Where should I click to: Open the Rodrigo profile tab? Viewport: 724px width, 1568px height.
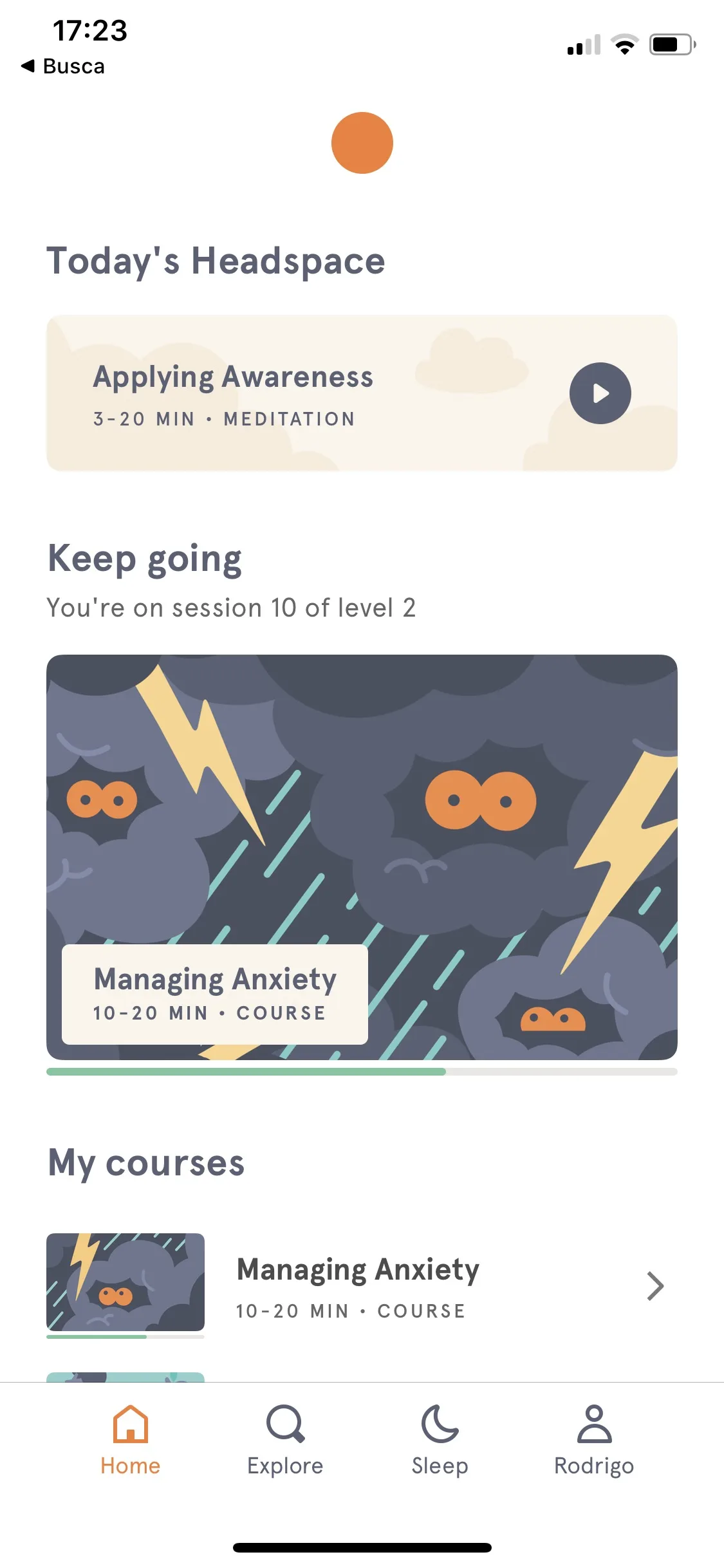click(594, 1441)
